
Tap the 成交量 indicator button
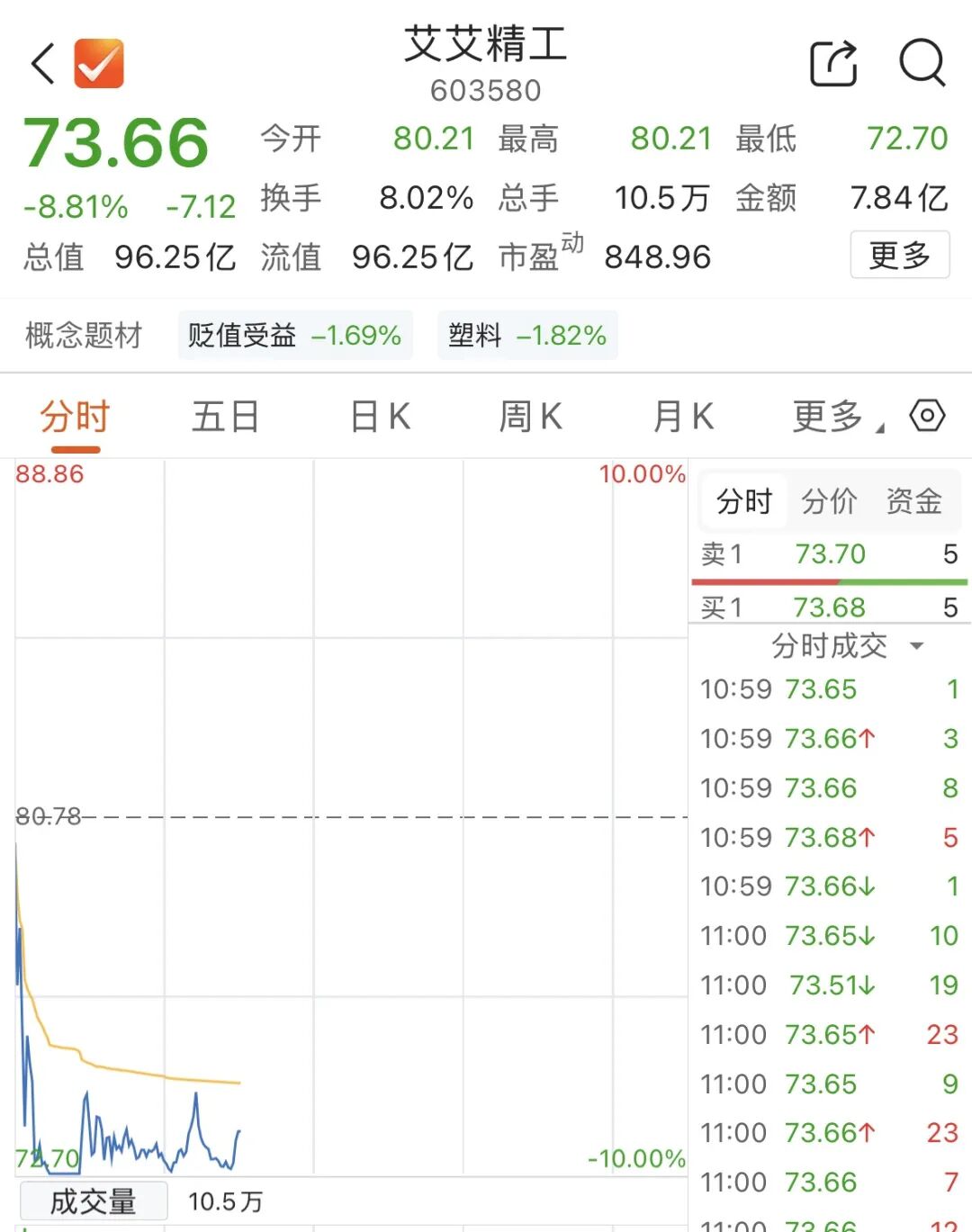pyautogui.click(x=94, y=1201)
